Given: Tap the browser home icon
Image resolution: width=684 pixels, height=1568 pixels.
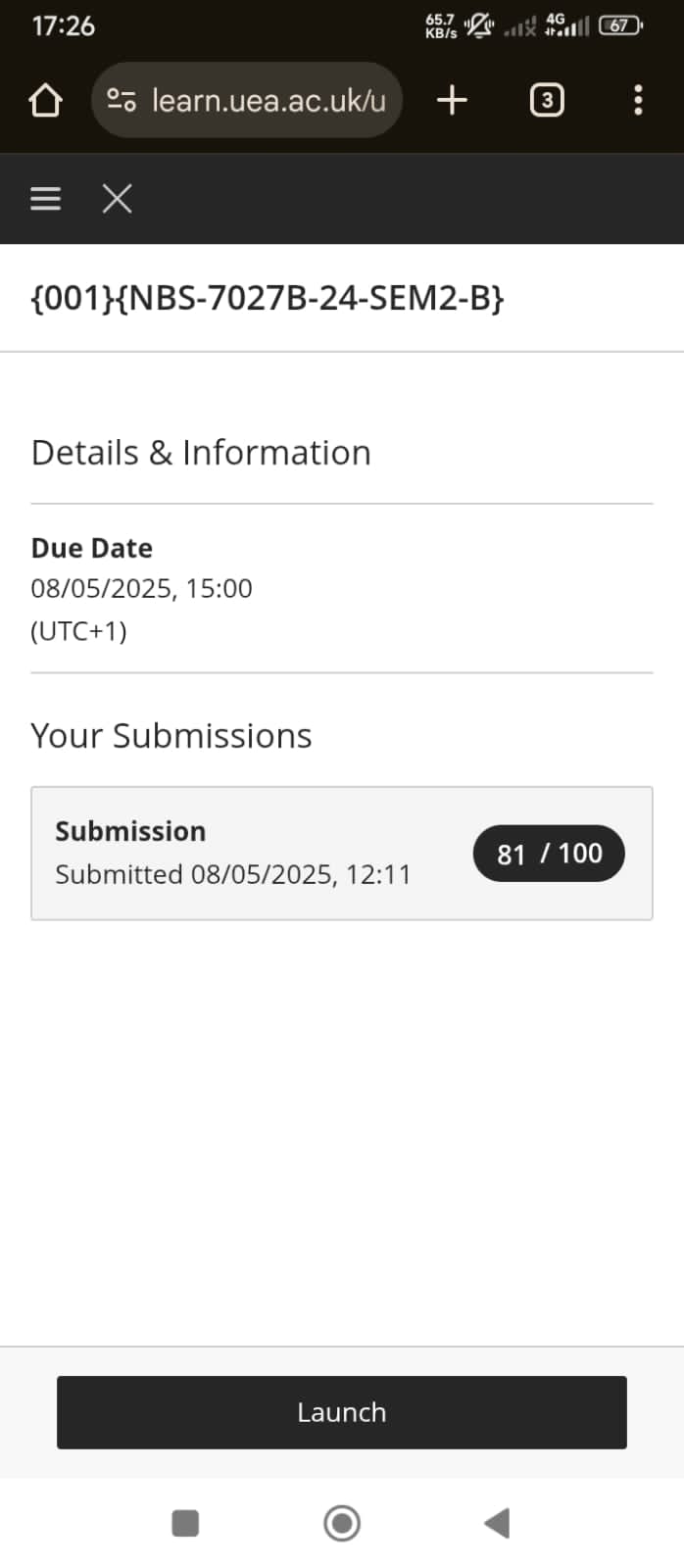Looking at the screenshot, I should coord(45,100).
